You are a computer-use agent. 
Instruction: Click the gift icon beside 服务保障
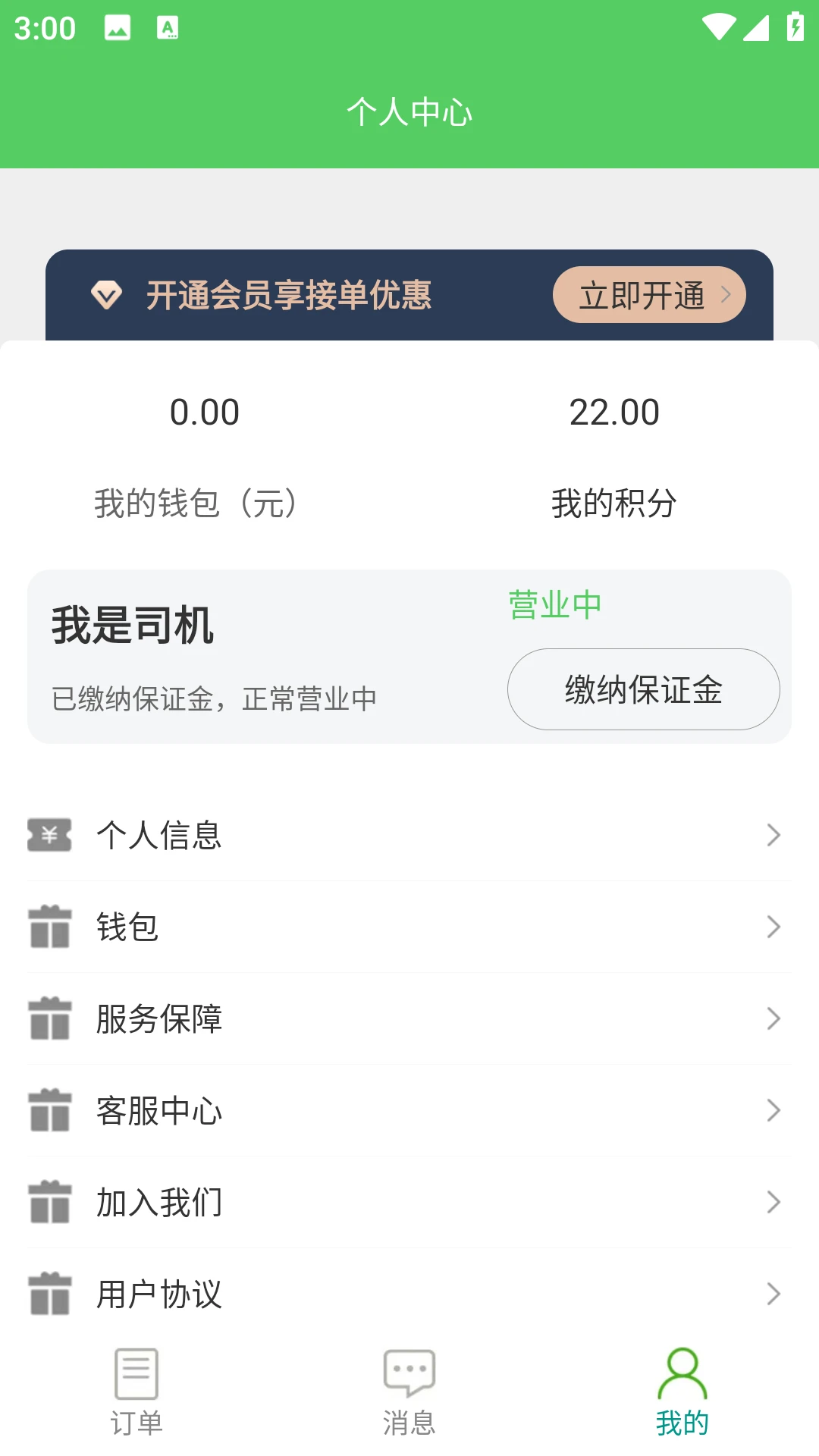point(49,1019)
